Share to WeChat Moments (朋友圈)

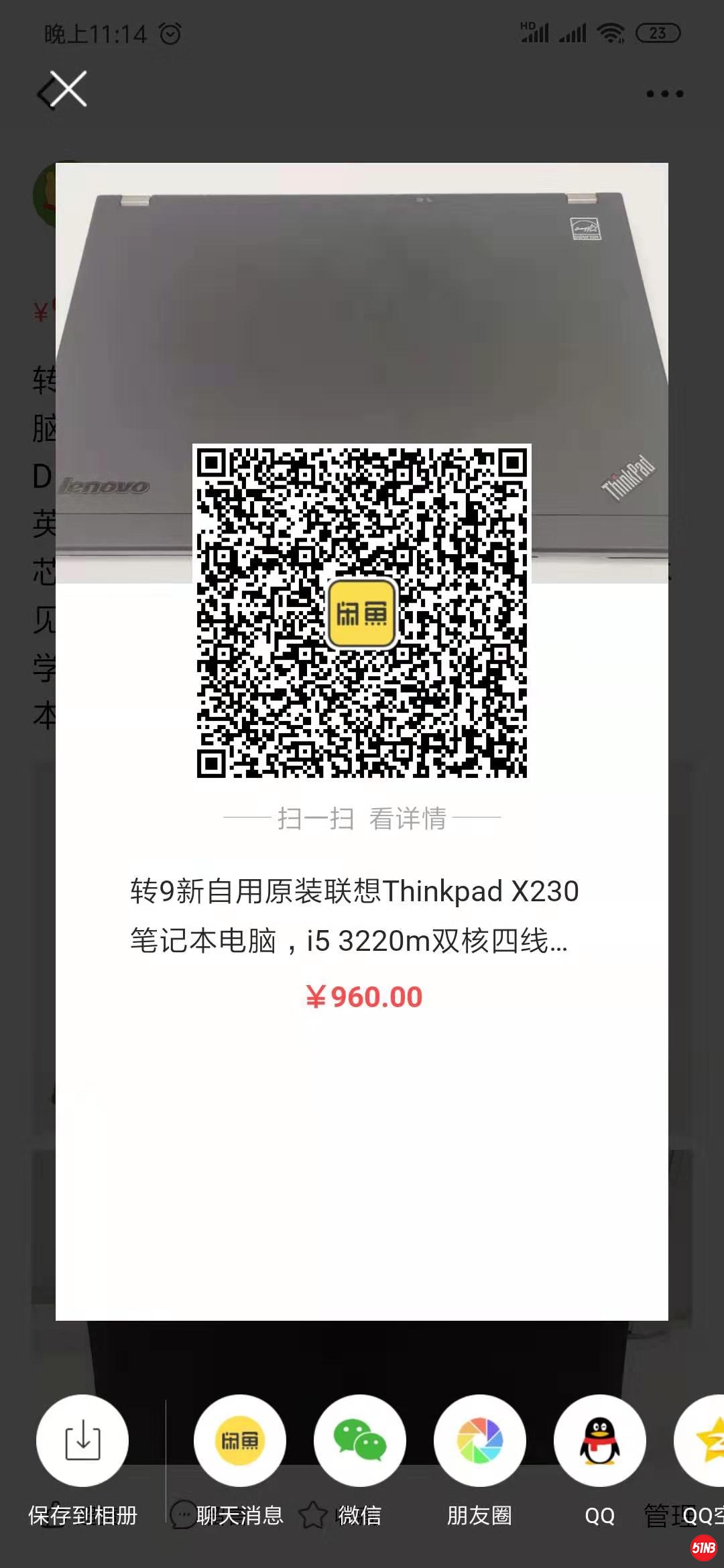click(479, 1441)
